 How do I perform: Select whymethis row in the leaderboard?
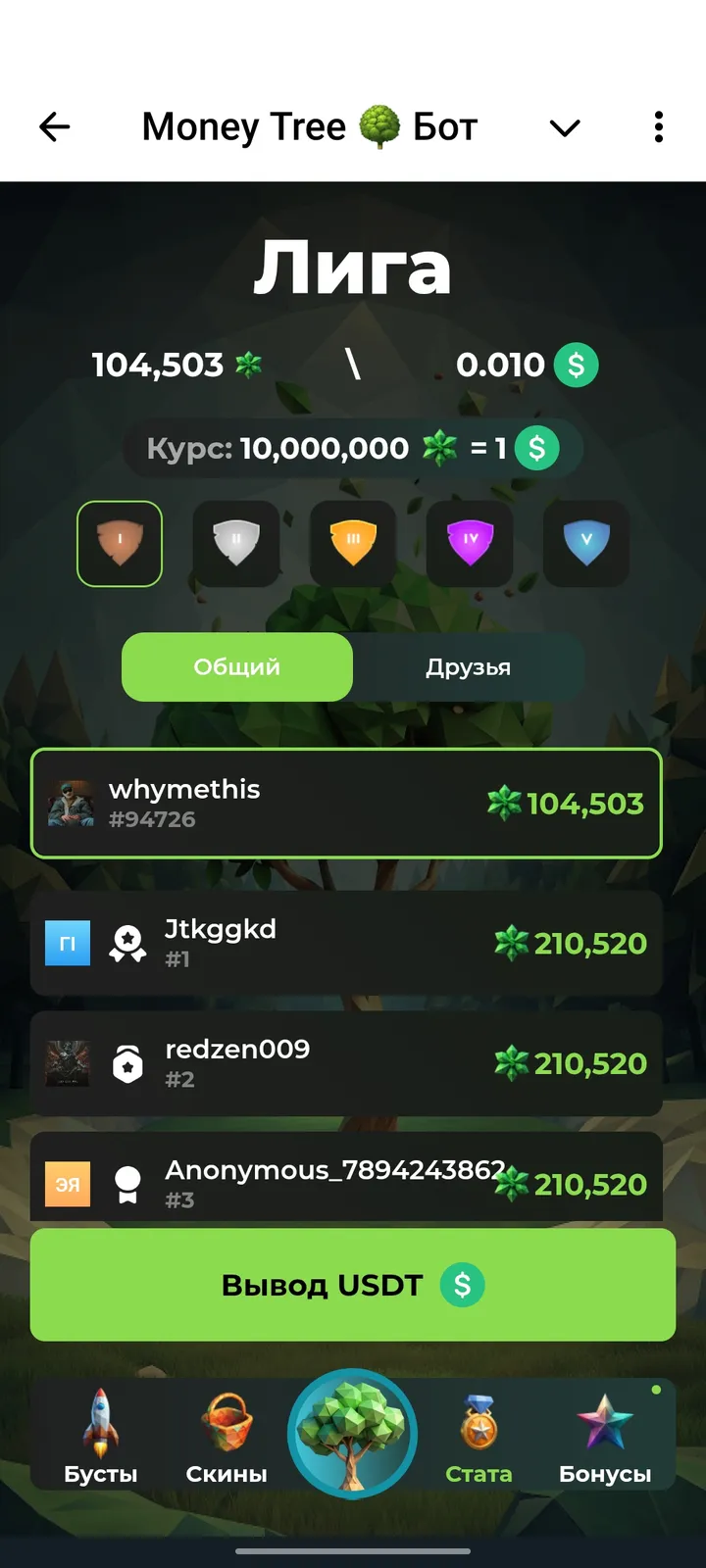pyautogui.click(x=346, y=803)
